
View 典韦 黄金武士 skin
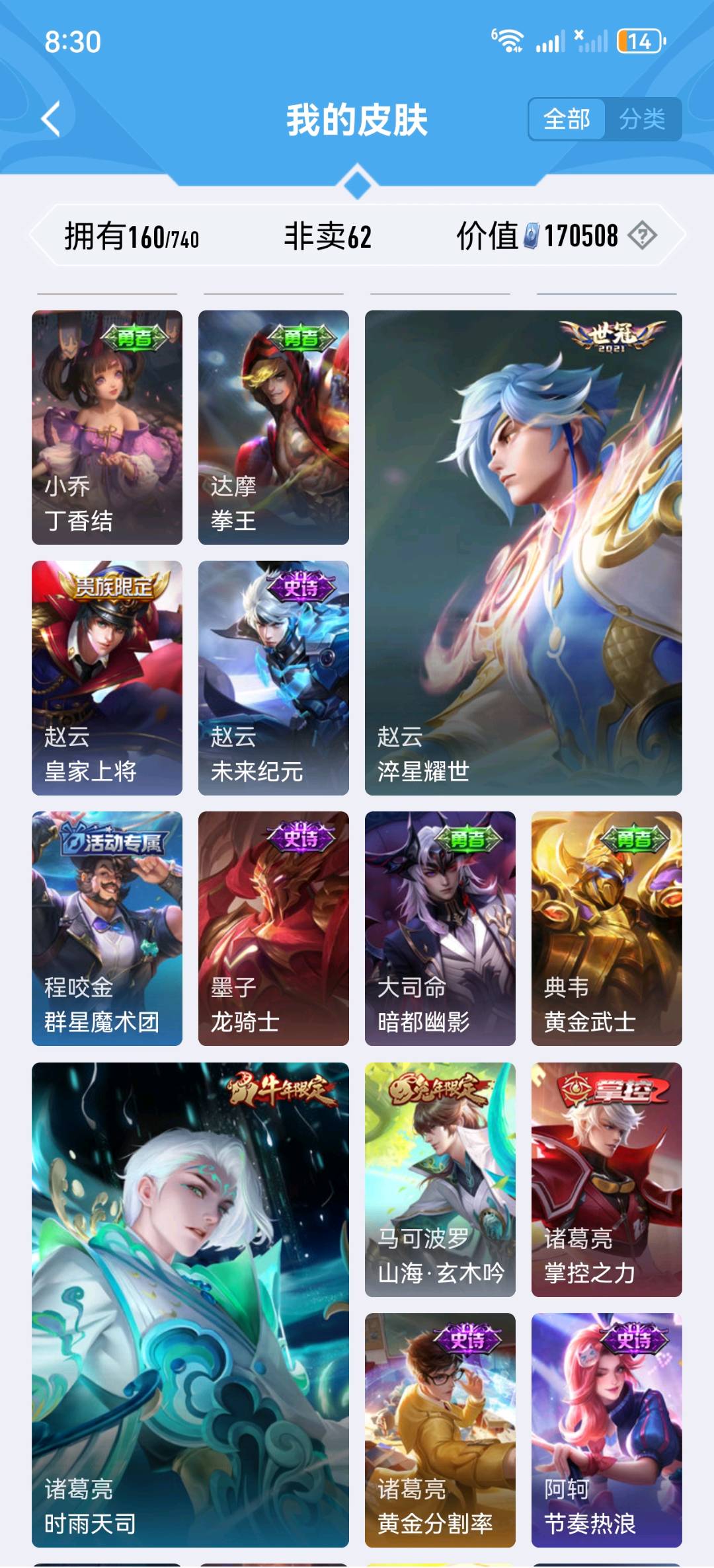[x=606, y=928]
